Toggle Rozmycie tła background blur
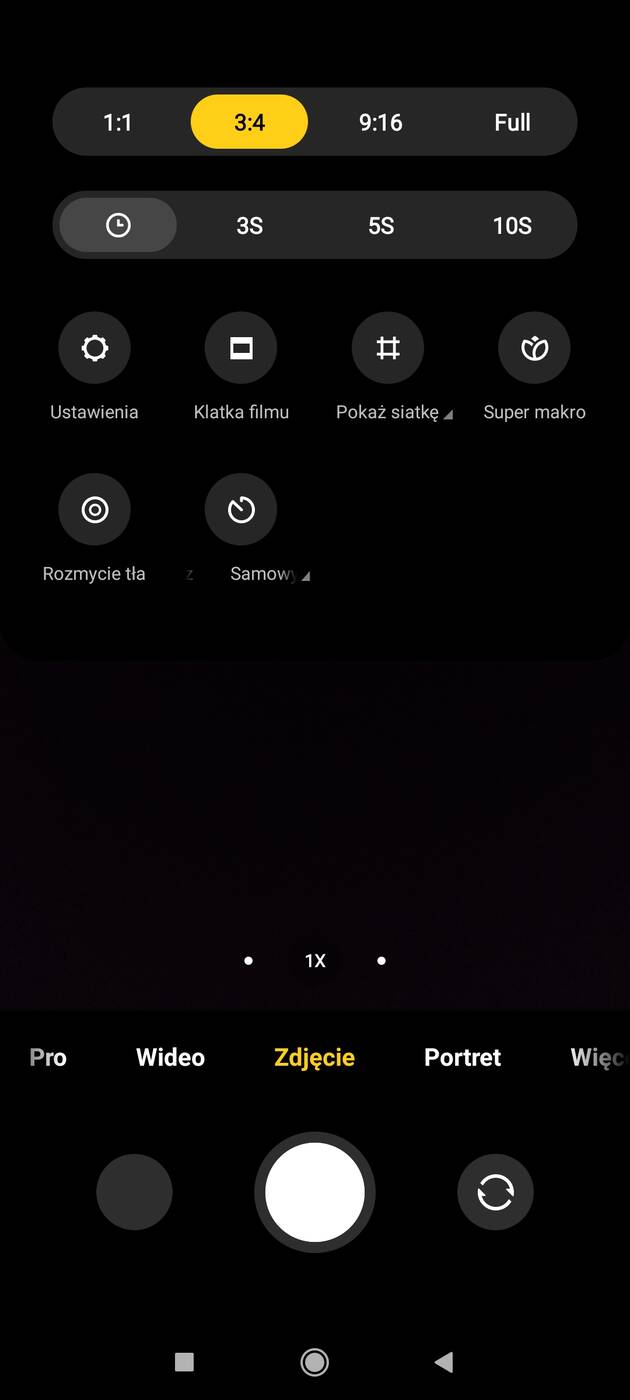The height and width of the screenshot is (1400, 630). (95, 510)
